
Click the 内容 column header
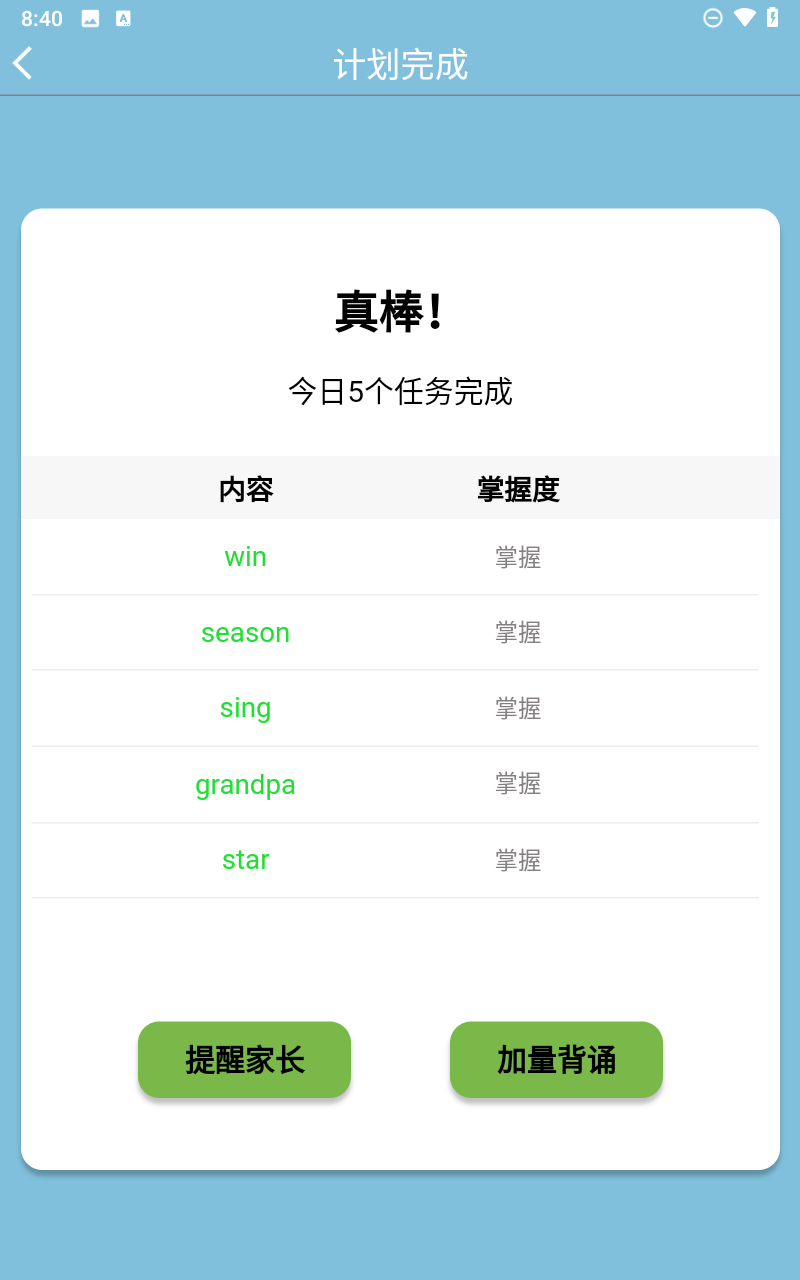245,489
